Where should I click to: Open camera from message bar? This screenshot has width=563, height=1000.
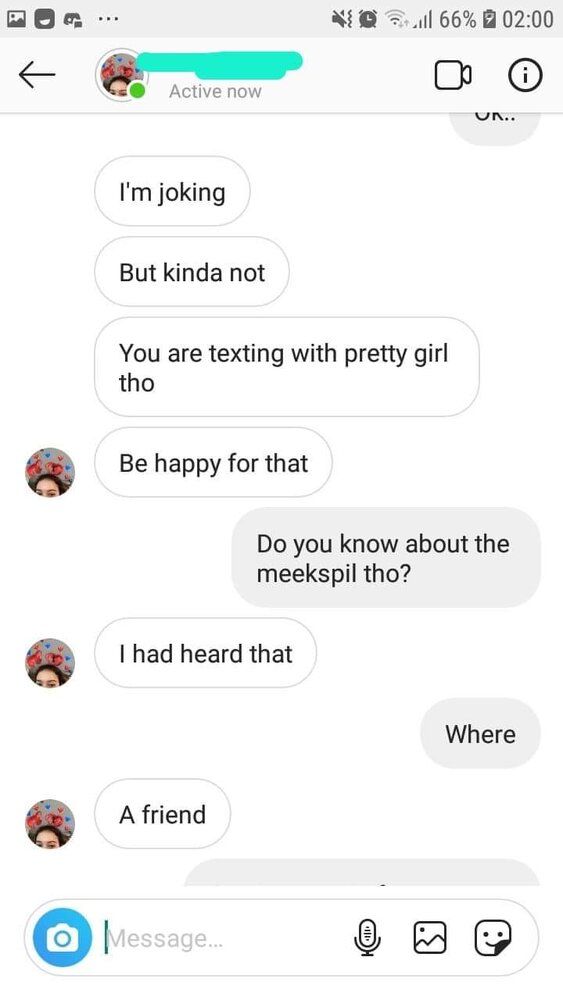tap(62, 938)
